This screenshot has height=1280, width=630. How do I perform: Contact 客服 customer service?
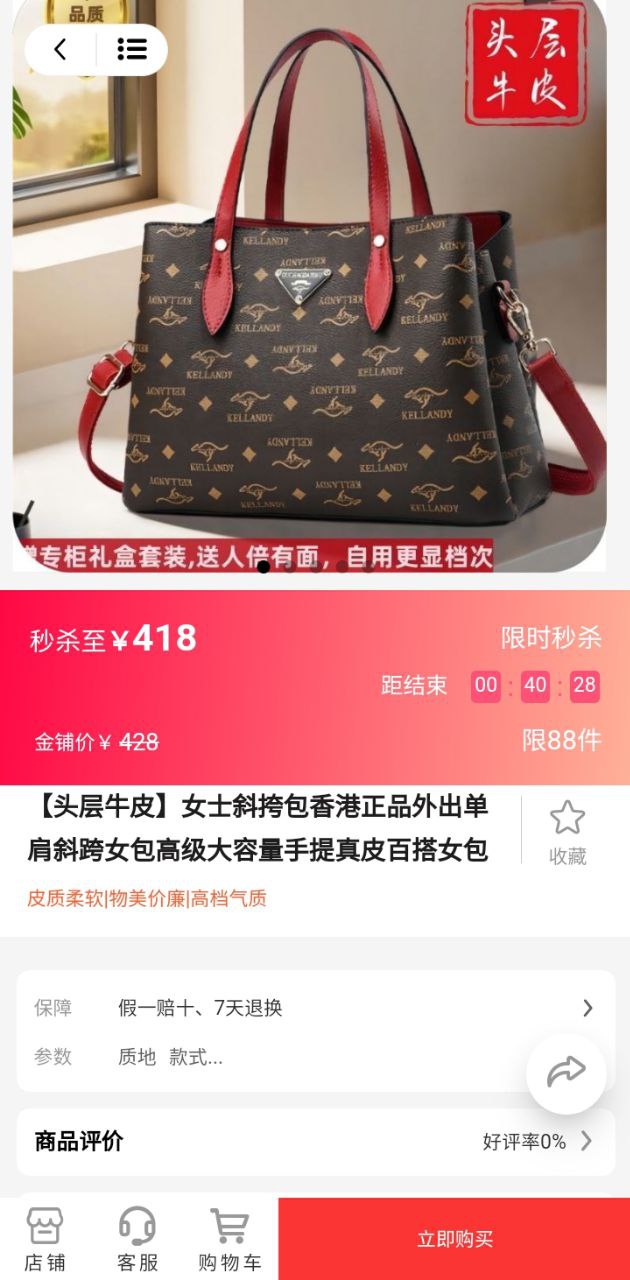pos(137,1239)
